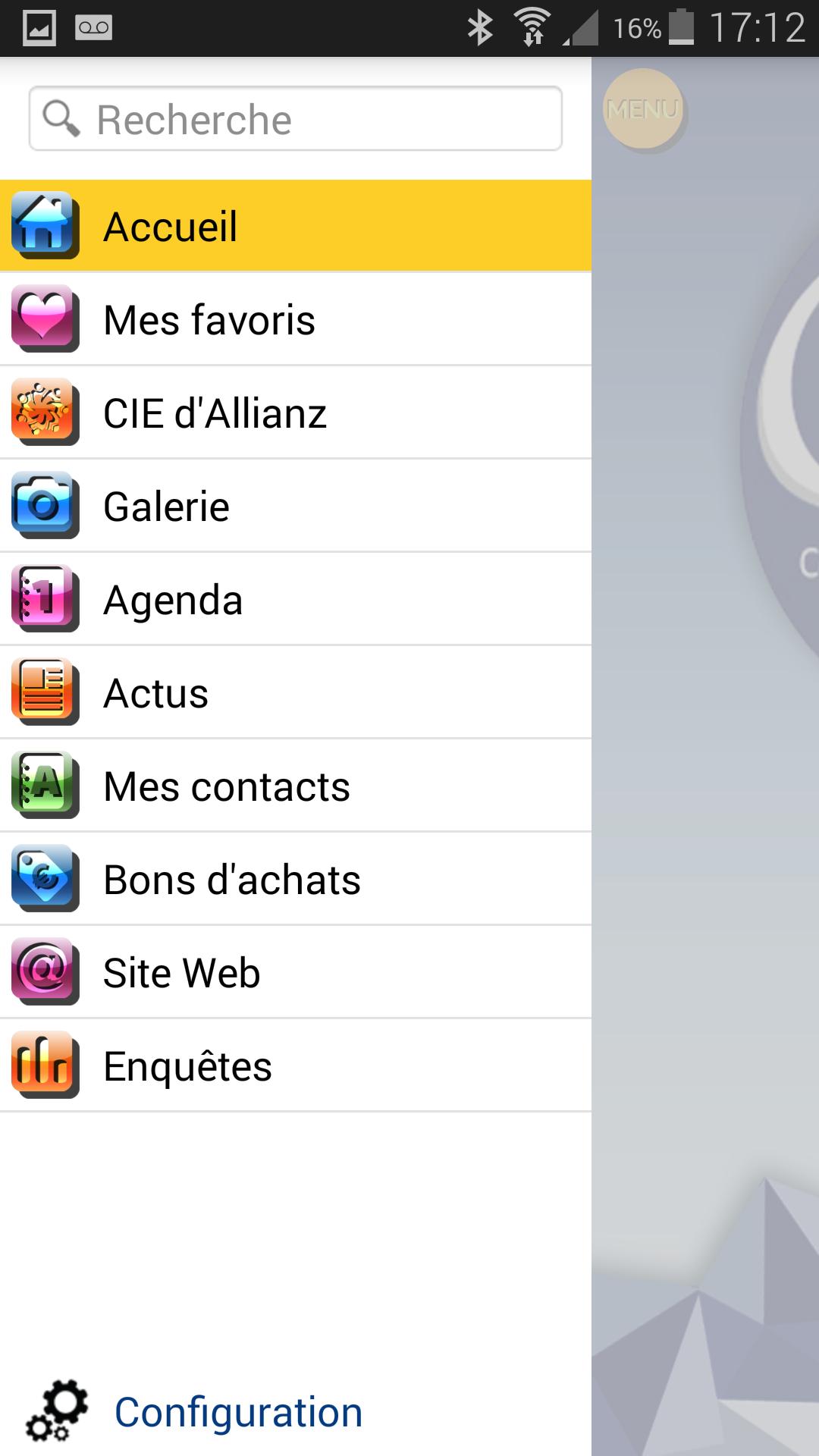The image size is (819, 1456).
Task: Open Site Web
Action: tap(295, 972)
